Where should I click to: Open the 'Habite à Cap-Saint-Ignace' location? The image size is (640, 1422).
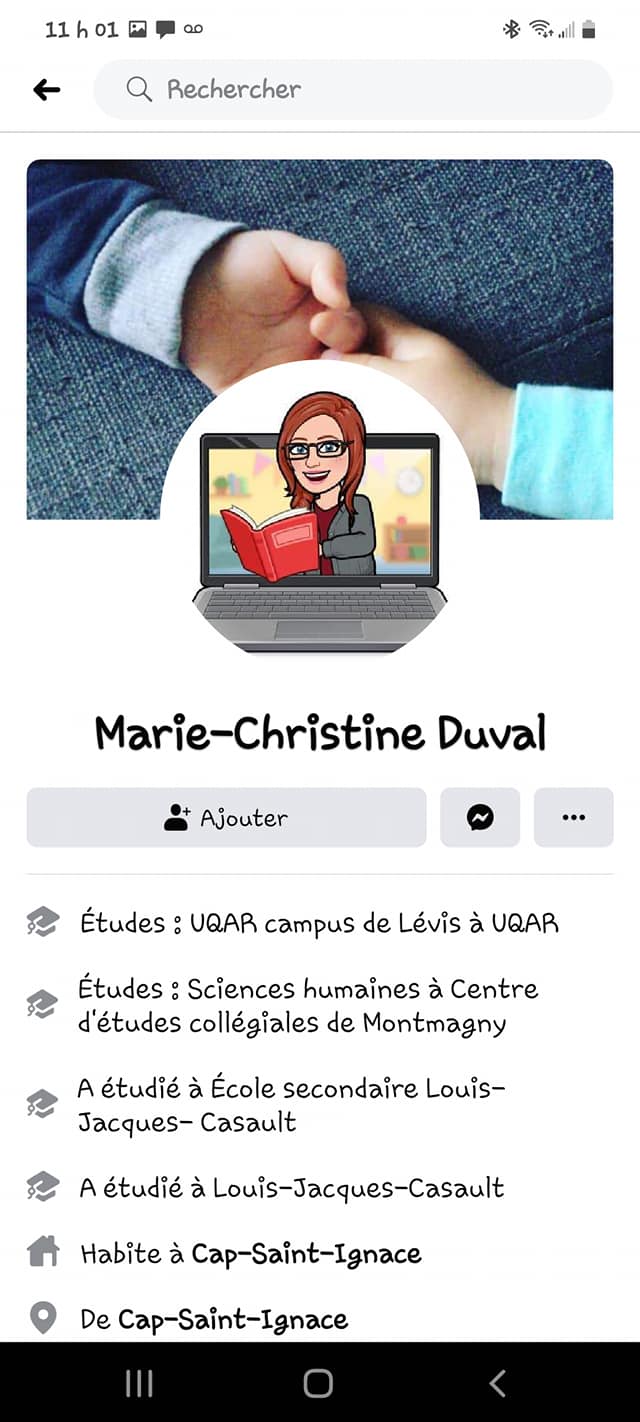point(250,1254)
